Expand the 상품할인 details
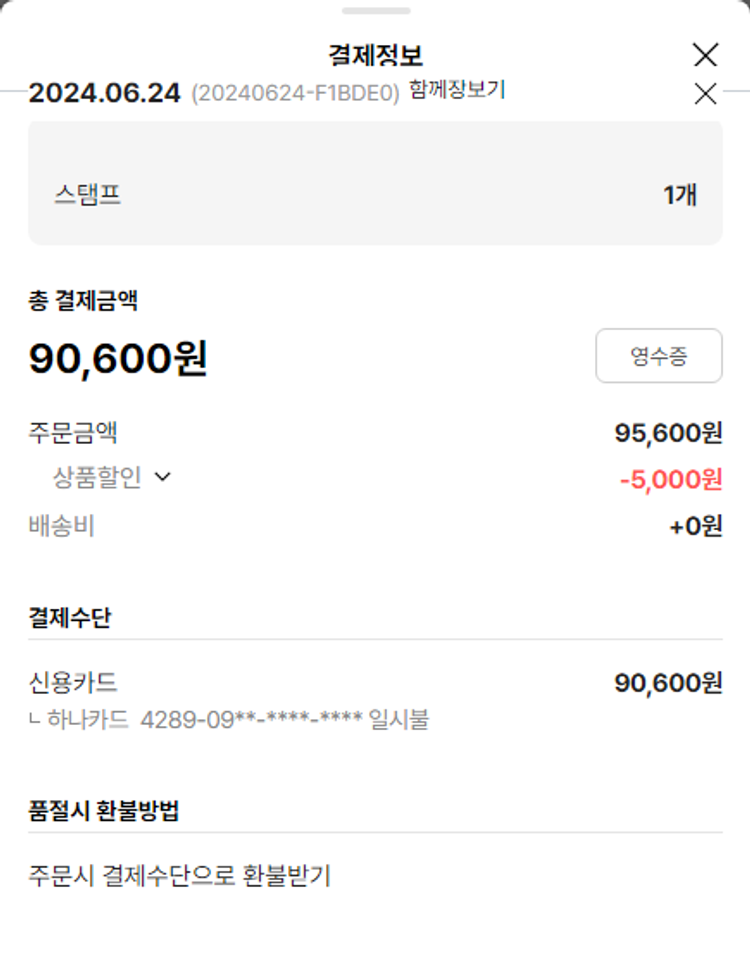 coord(162,478)
